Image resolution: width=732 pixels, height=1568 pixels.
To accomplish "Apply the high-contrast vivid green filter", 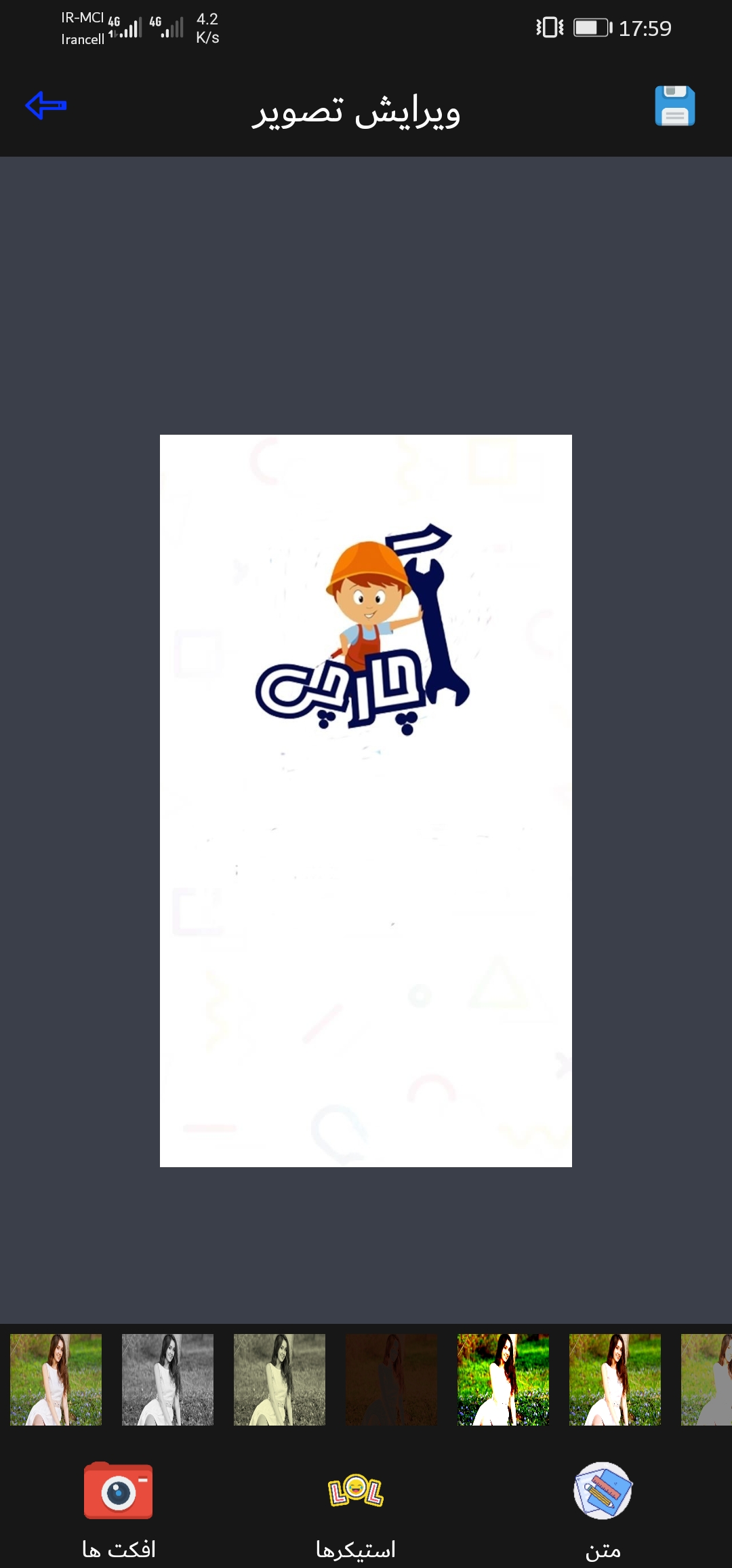I will click(504, 1379).
